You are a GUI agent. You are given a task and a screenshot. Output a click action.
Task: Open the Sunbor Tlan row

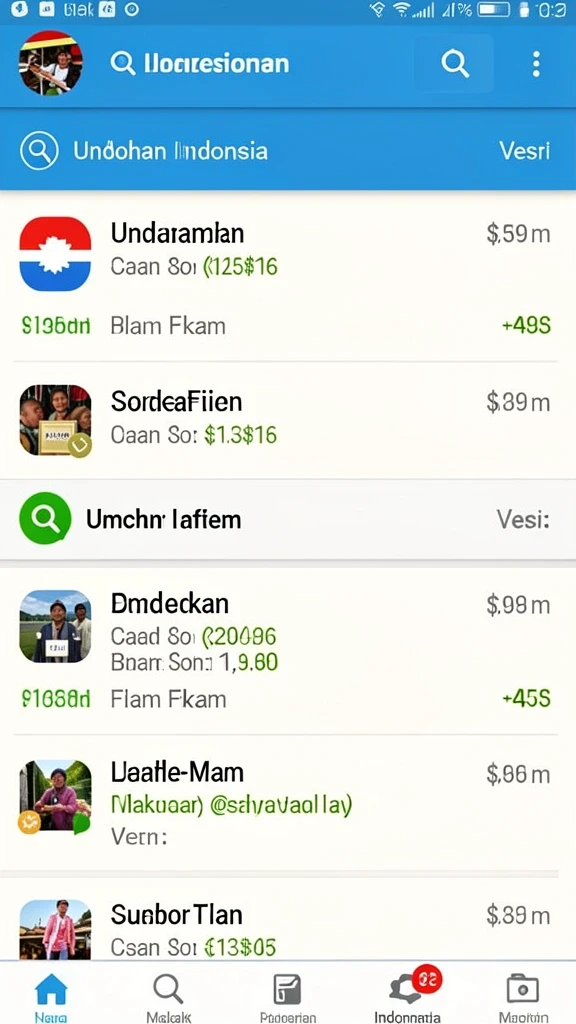[x=288, y=918]
